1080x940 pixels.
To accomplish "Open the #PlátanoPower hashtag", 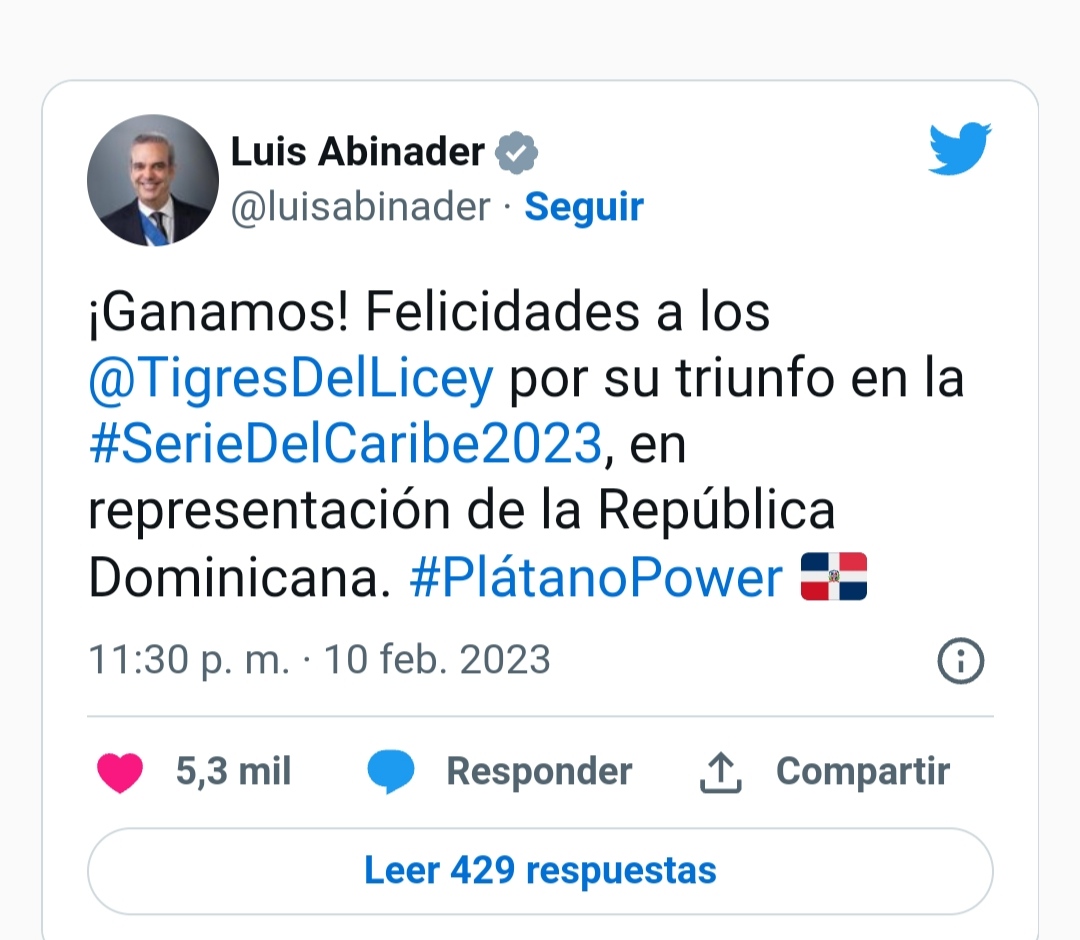I will (x=596, y=577).
